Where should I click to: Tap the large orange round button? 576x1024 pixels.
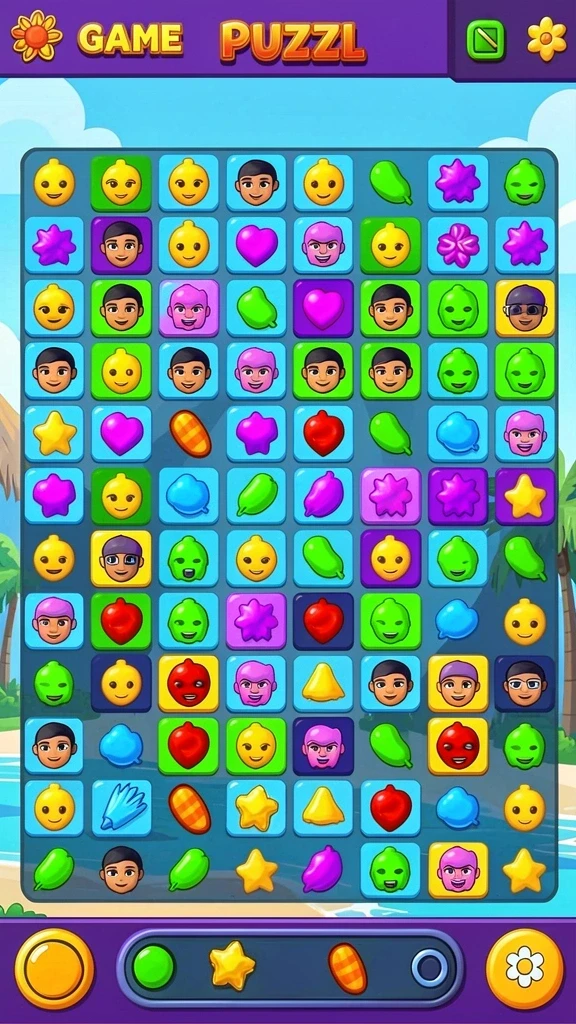(54, 968)
